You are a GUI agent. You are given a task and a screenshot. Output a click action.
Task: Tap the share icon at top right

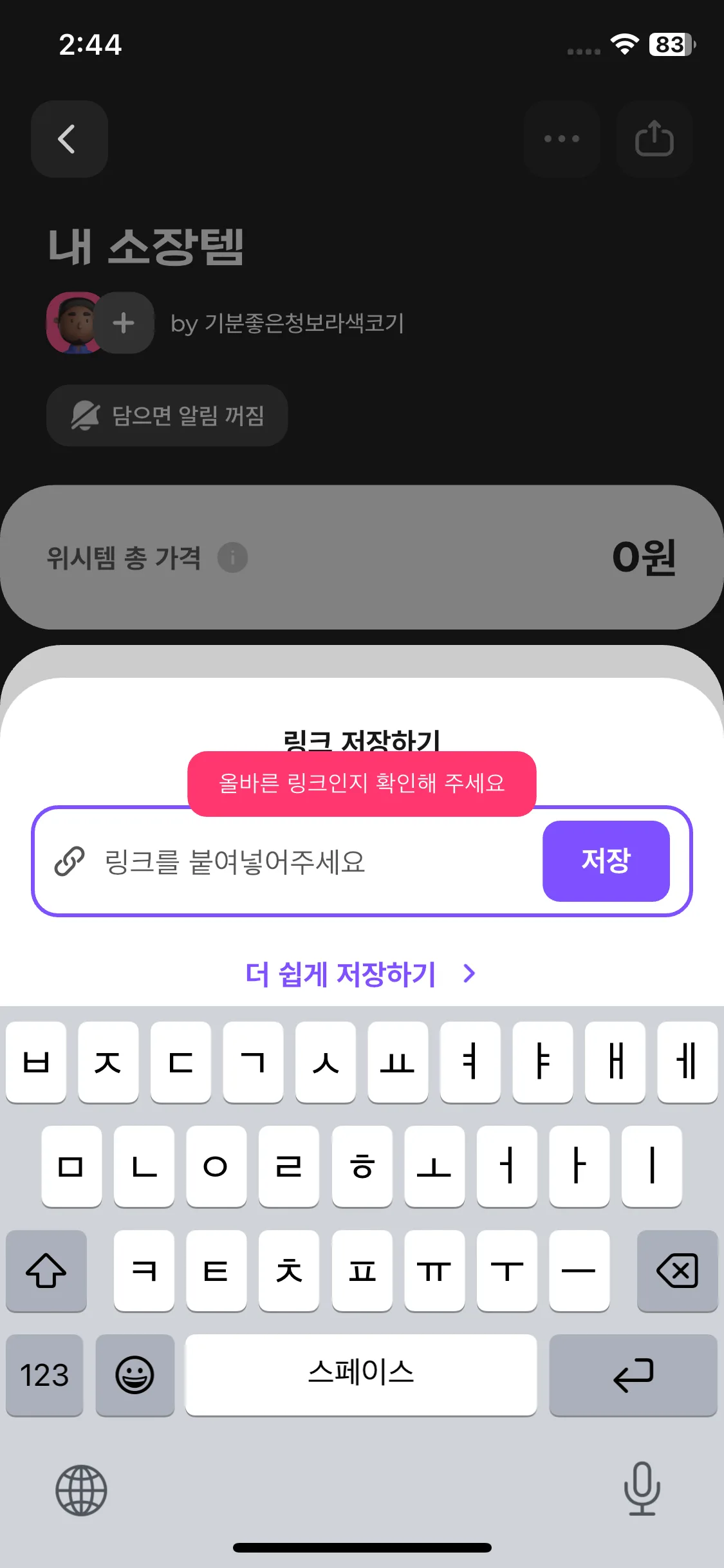point(654,140)
